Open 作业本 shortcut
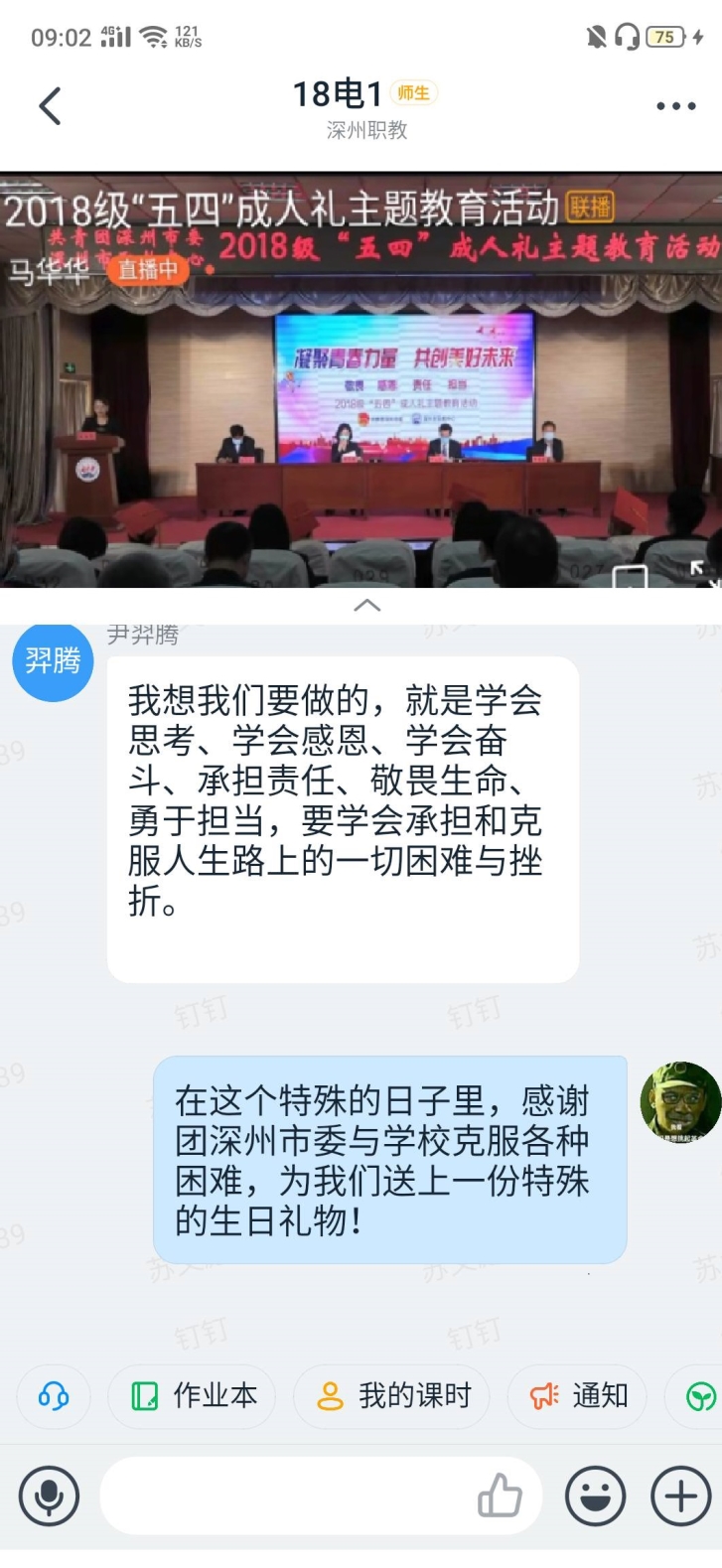722x1568 pixels. pyautogui.click(x=193, y=1395)
